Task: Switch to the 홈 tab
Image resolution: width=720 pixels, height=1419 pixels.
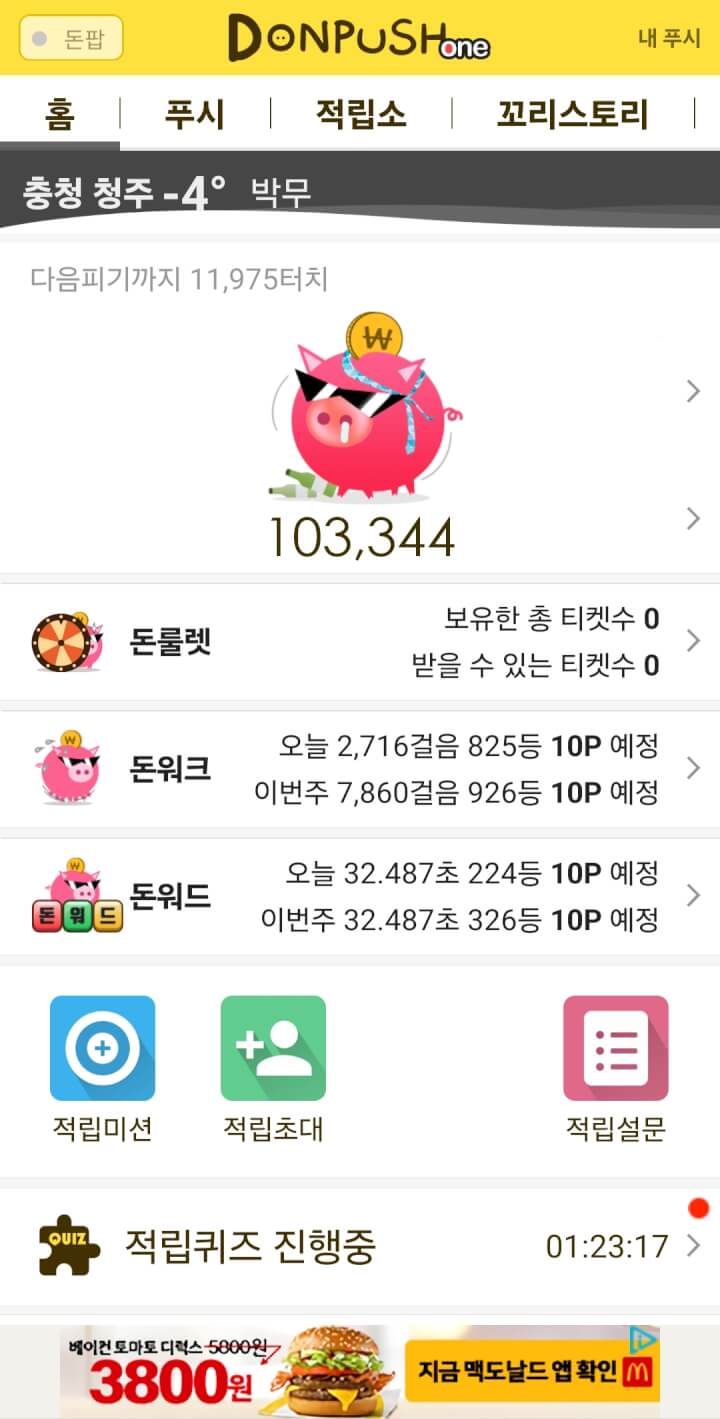Action: point(59,114)
